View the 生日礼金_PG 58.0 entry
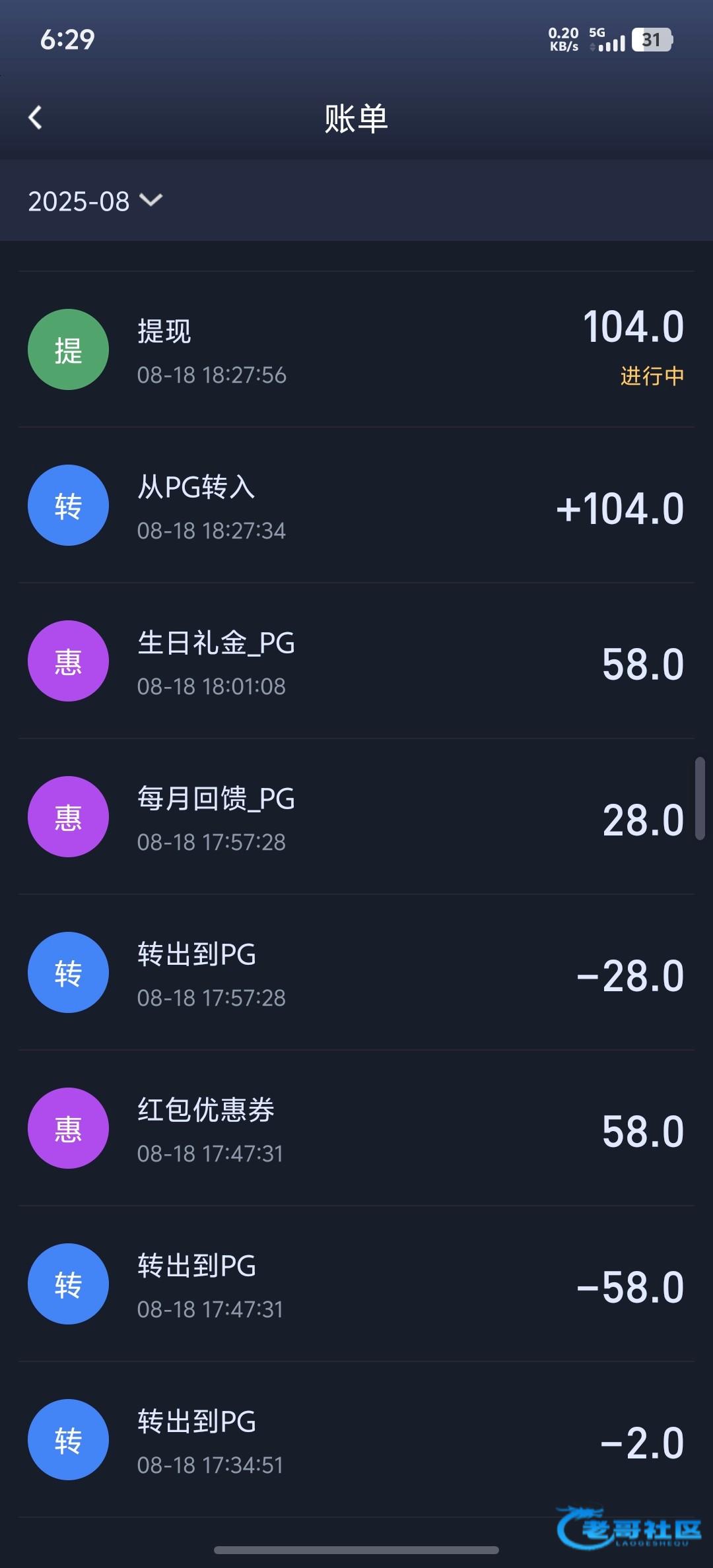Screen dimensions: 713x1568 tap(356, 661)
